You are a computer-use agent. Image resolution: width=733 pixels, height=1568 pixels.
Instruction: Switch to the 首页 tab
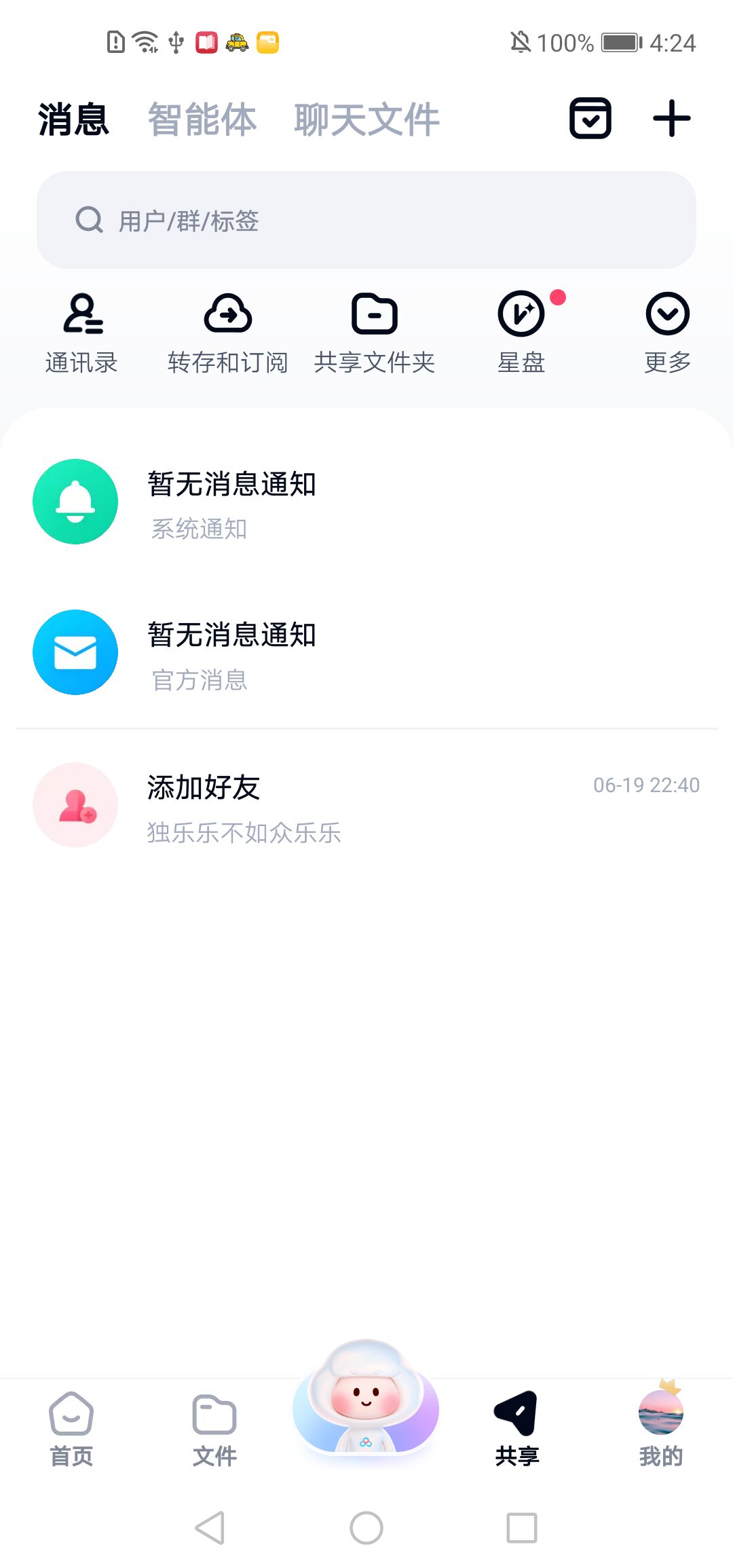click(71, 1428)
